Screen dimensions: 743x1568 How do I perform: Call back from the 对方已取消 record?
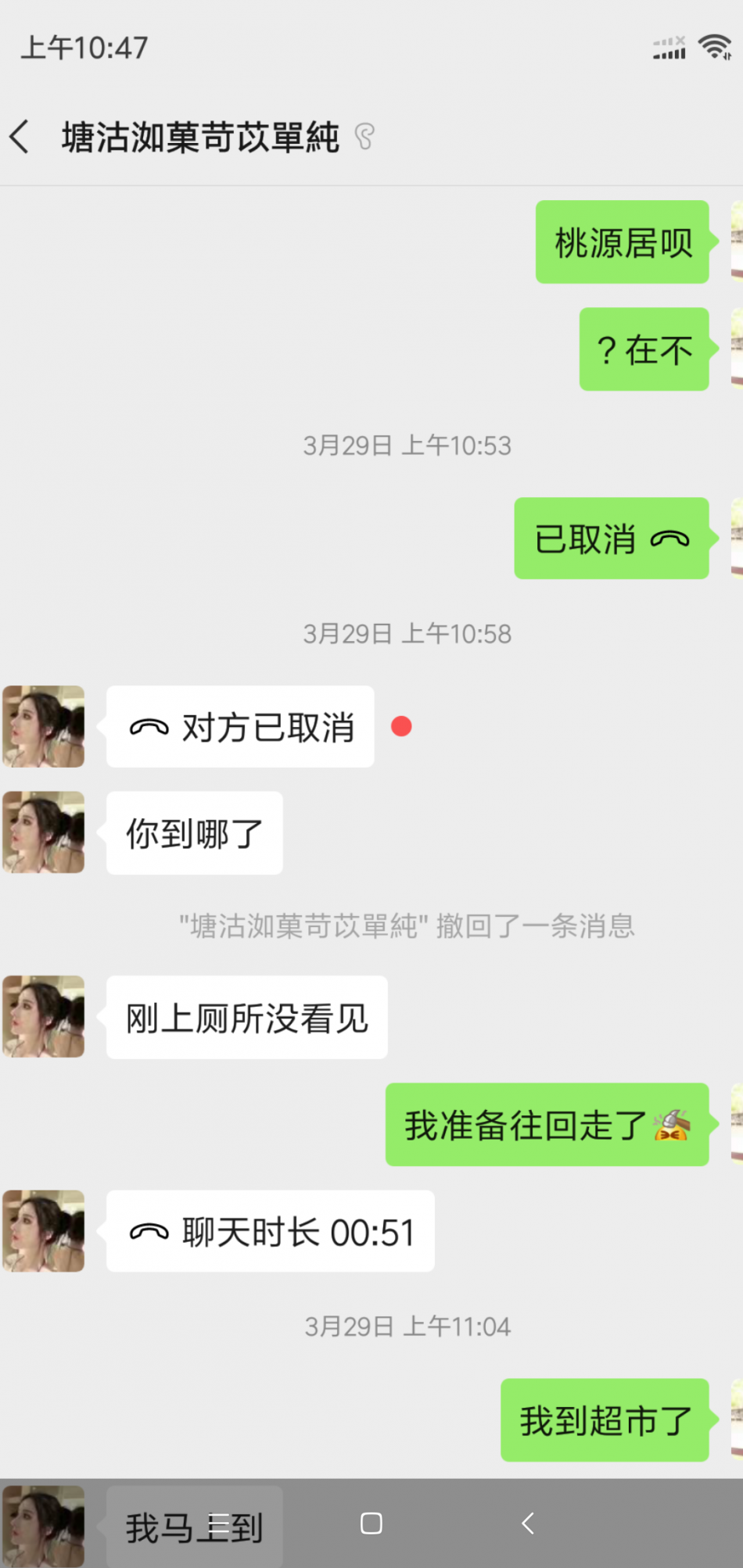point(240,727)
